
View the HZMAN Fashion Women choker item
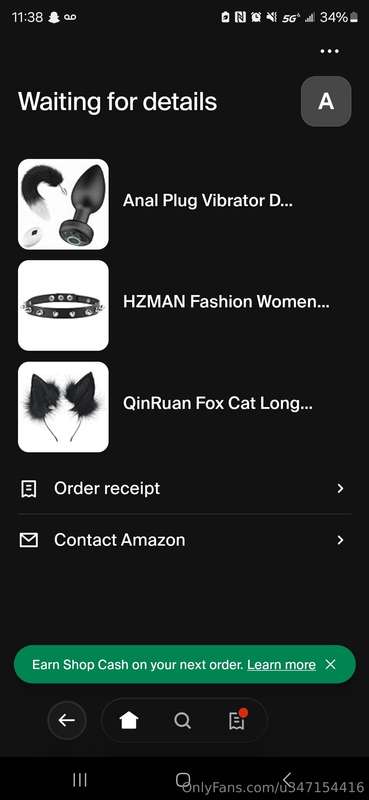(x=185, y=305)
